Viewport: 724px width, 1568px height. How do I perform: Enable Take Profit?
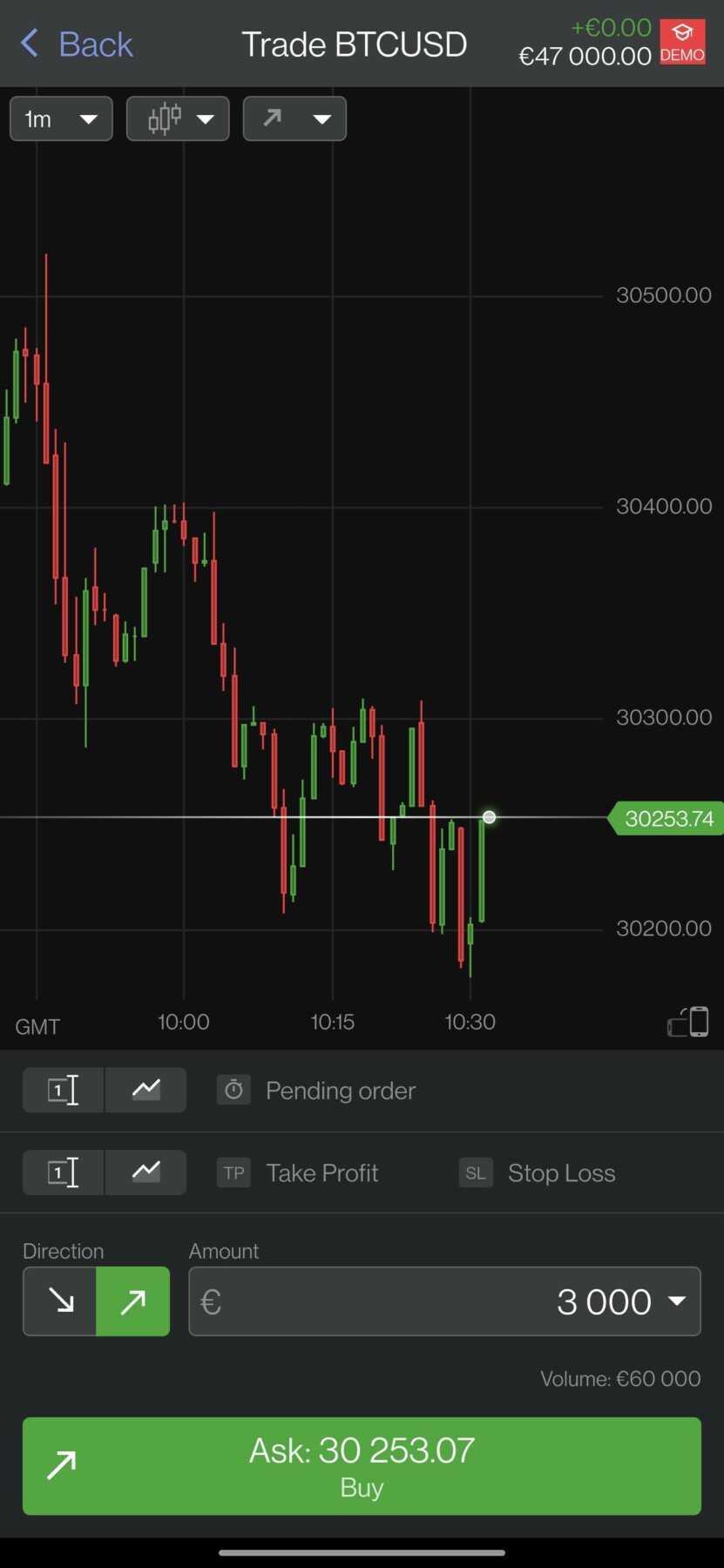(297, 1173)
